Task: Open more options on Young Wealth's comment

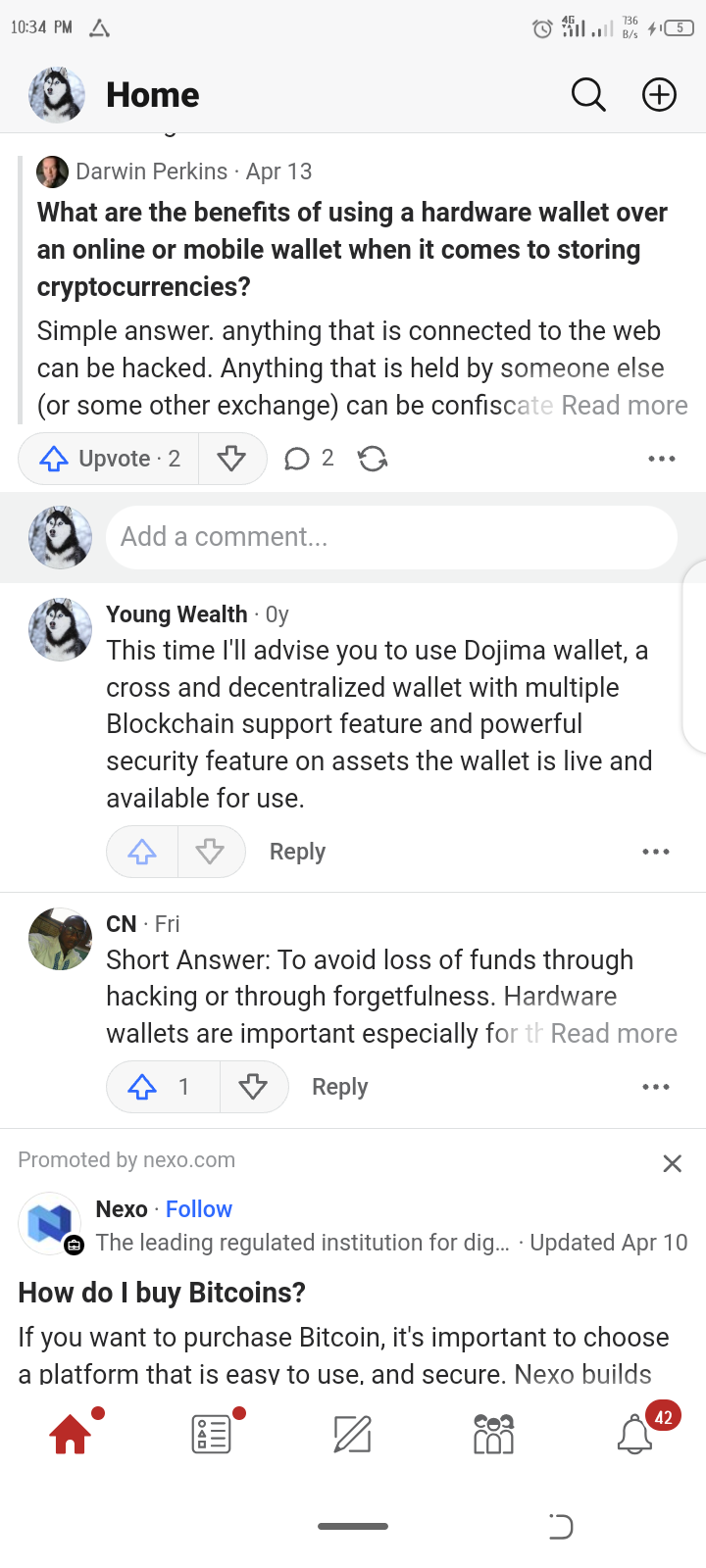Action: [x=656, y=852]
